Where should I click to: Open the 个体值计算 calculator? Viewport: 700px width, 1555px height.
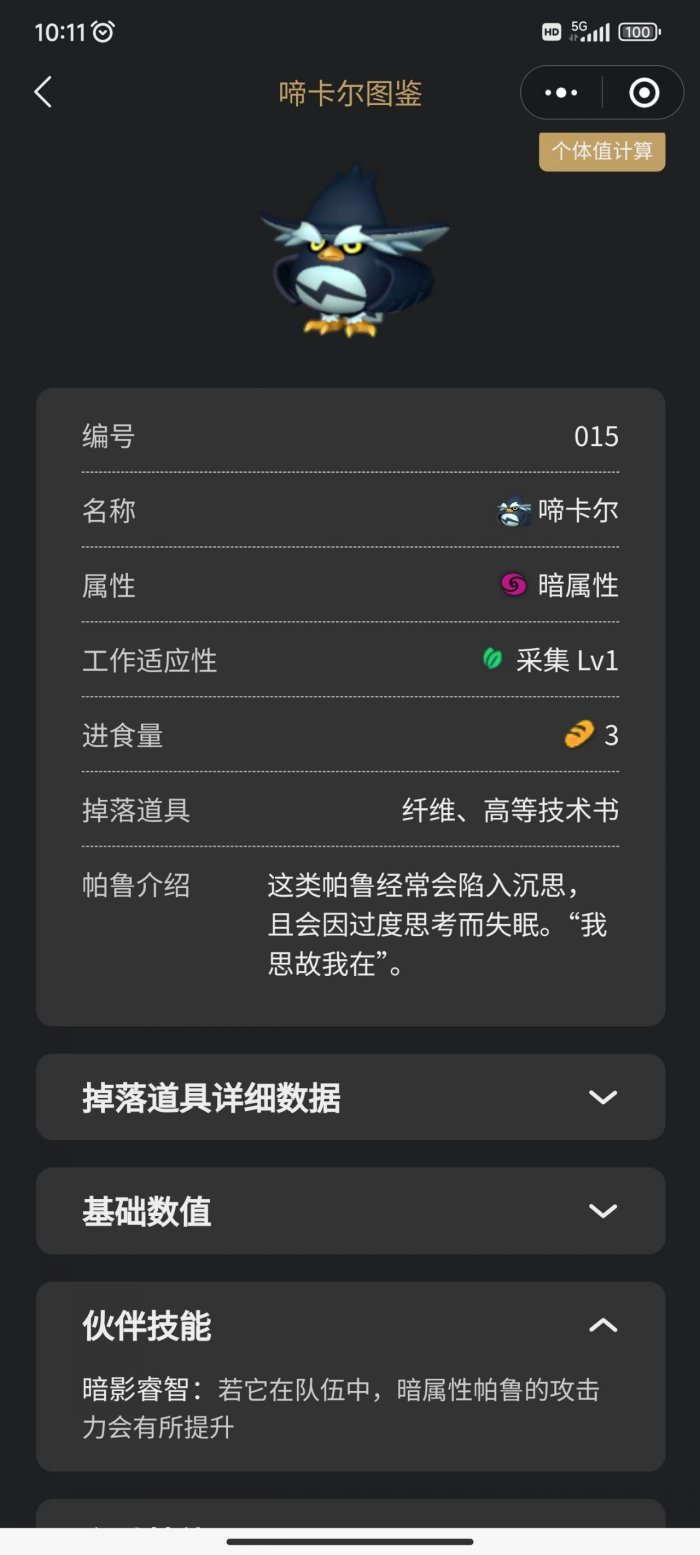pos(602,151)
